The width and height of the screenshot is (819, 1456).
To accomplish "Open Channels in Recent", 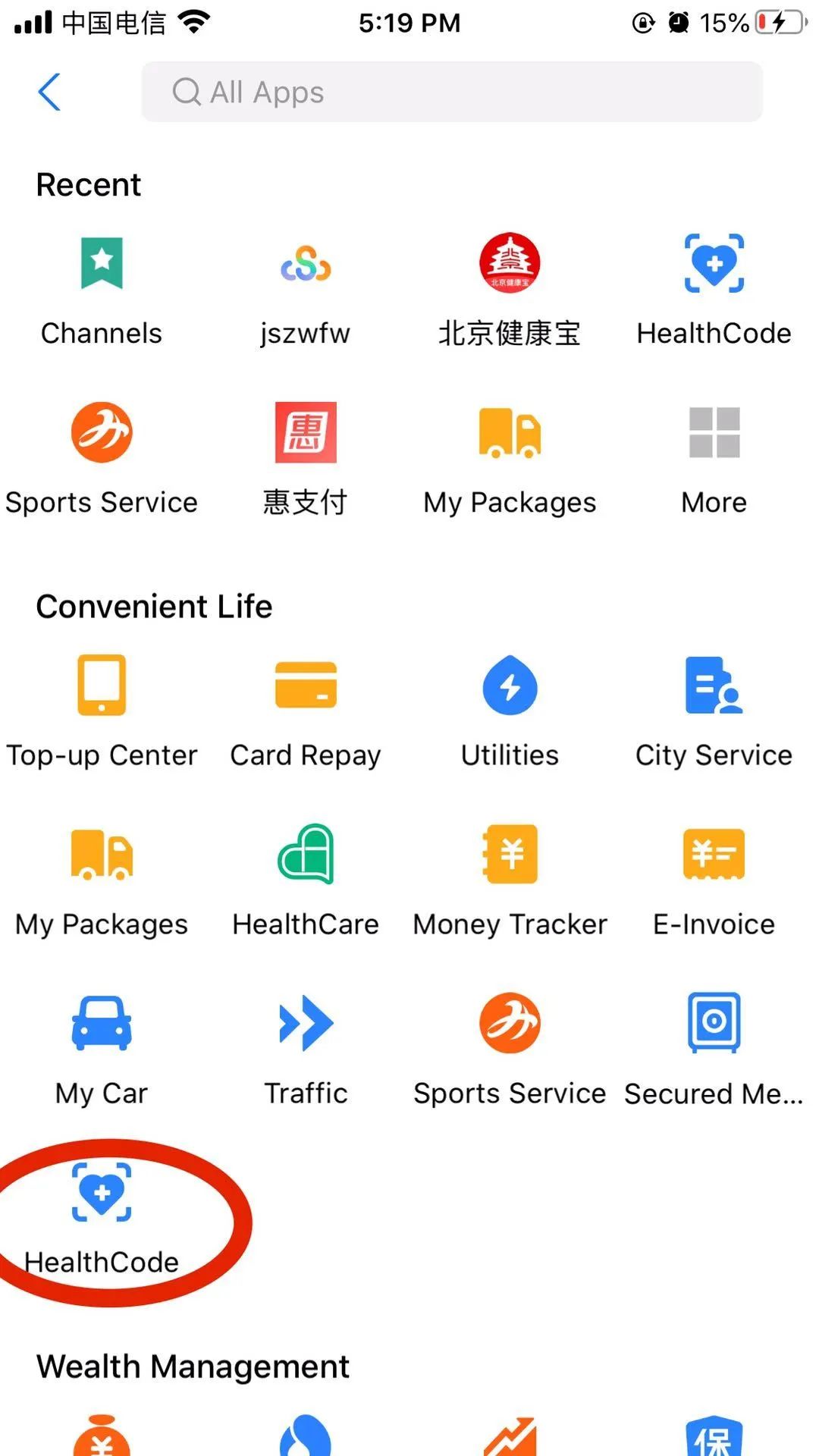I will (102, 292).
